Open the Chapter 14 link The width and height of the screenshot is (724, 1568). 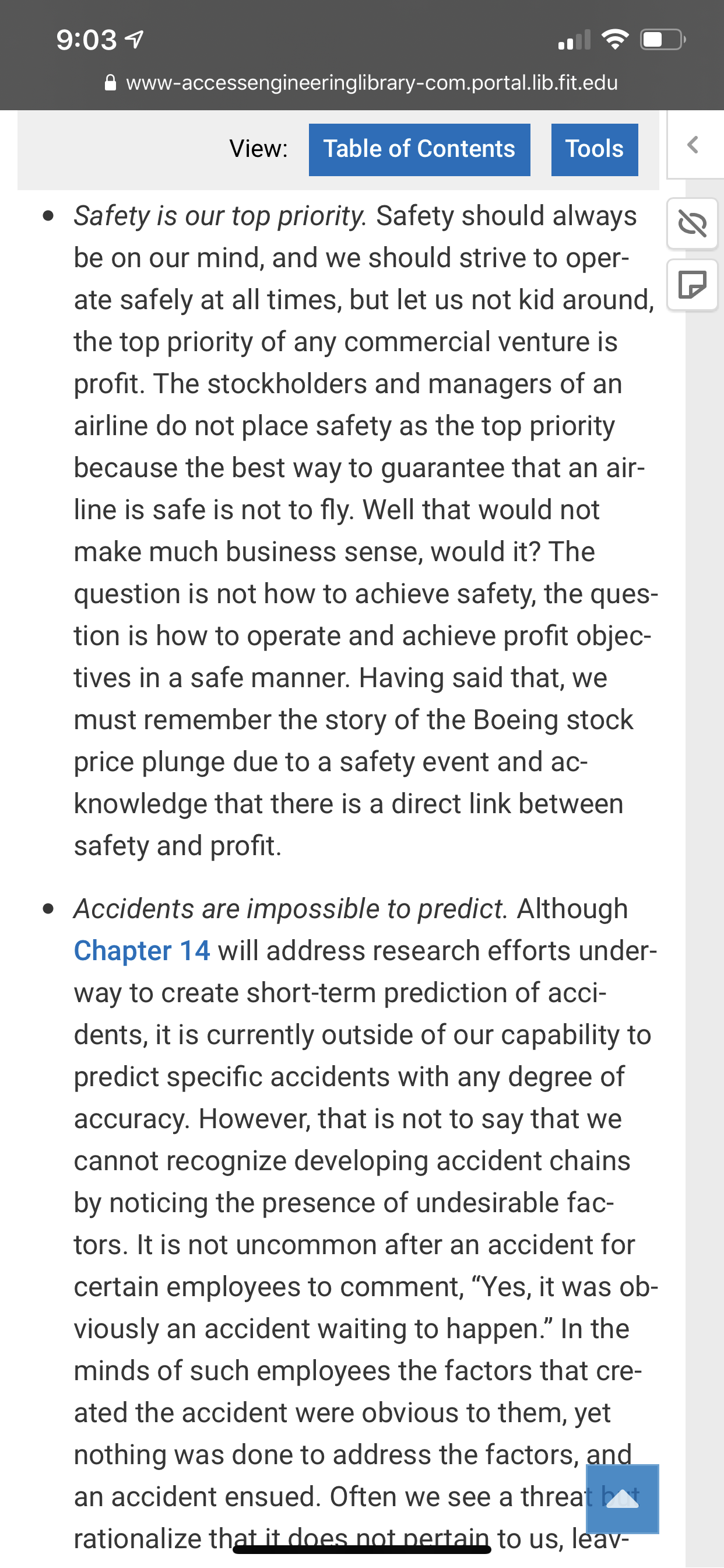142,951
